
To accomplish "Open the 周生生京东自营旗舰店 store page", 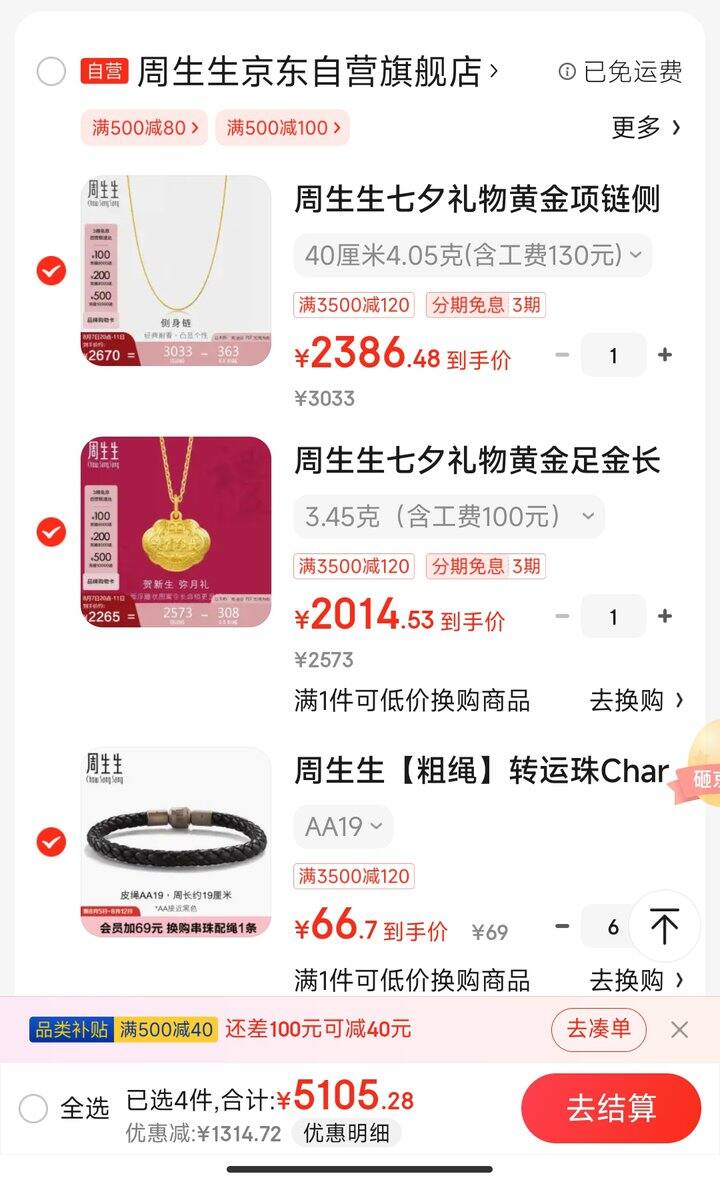I will tap(317, 72).
